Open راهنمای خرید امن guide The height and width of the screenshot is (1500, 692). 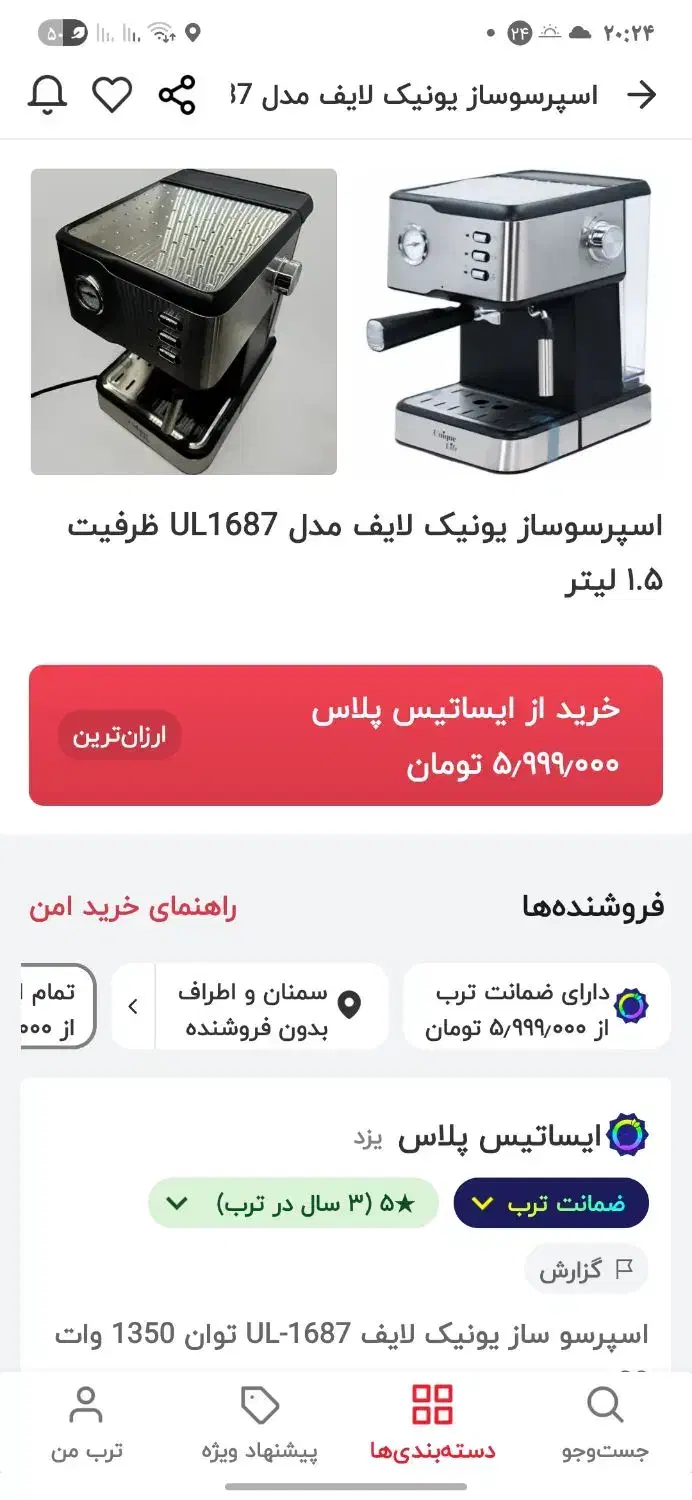coord(133,908)
